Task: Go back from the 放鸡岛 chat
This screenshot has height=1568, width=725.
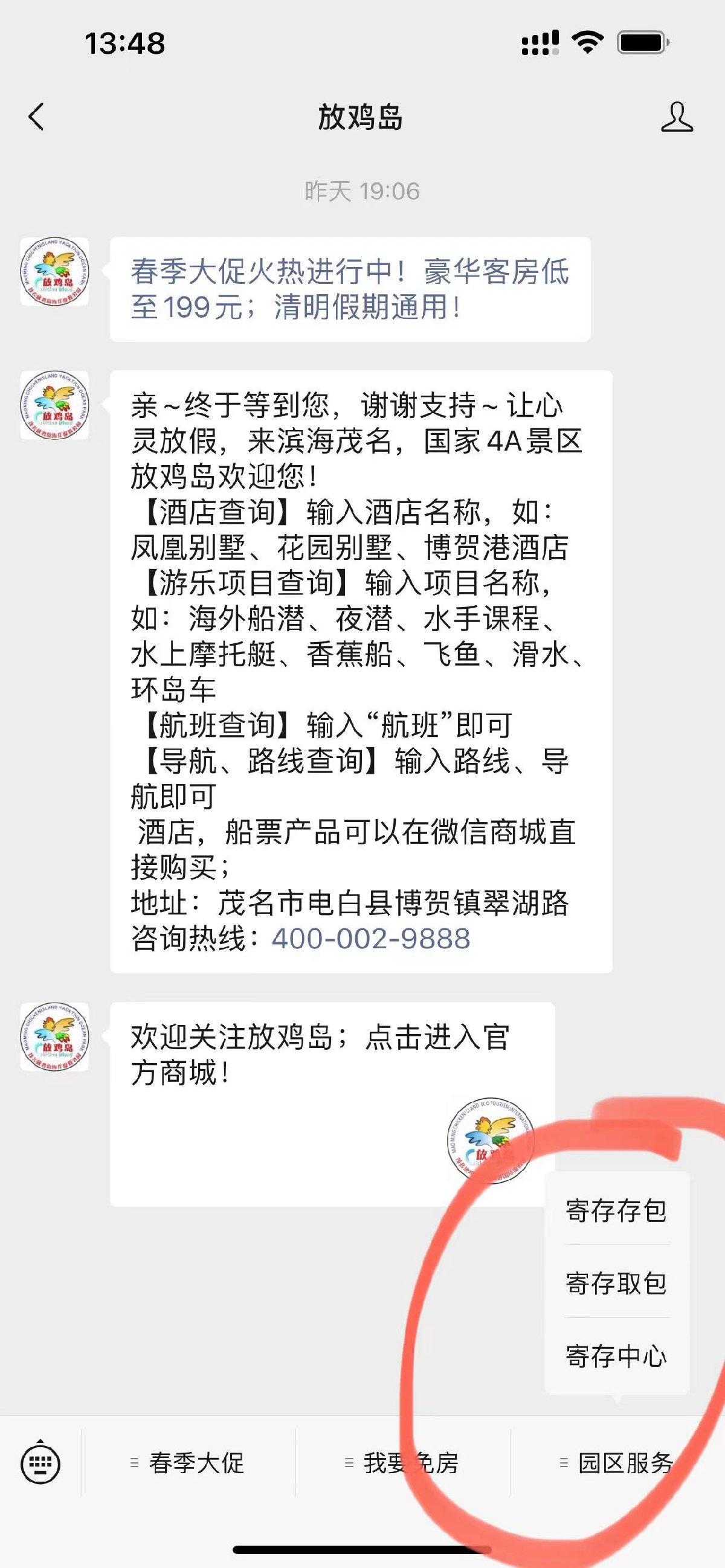Action: (36, 116)
